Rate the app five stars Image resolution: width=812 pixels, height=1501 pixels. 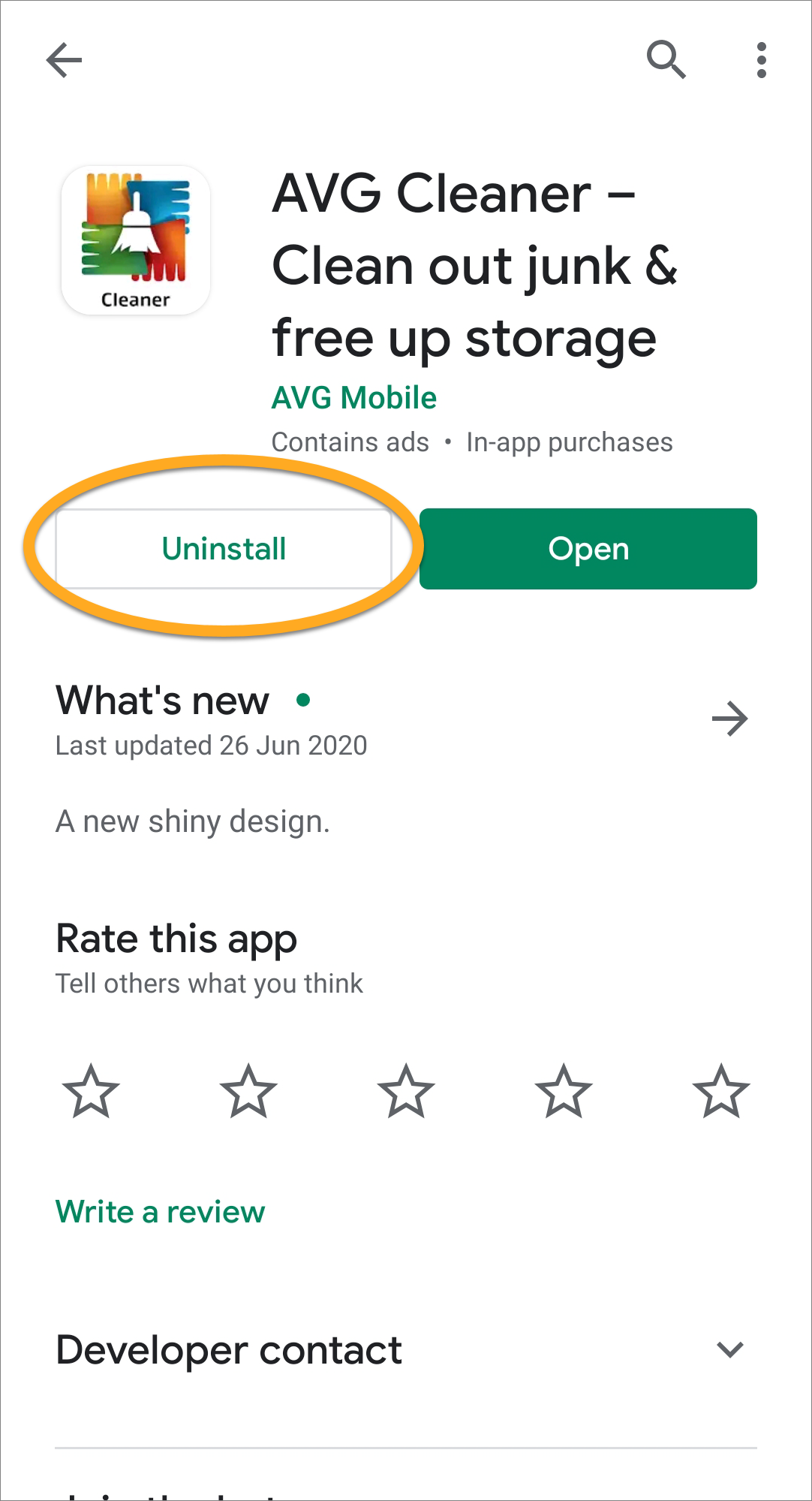(x=721, y=1091)
